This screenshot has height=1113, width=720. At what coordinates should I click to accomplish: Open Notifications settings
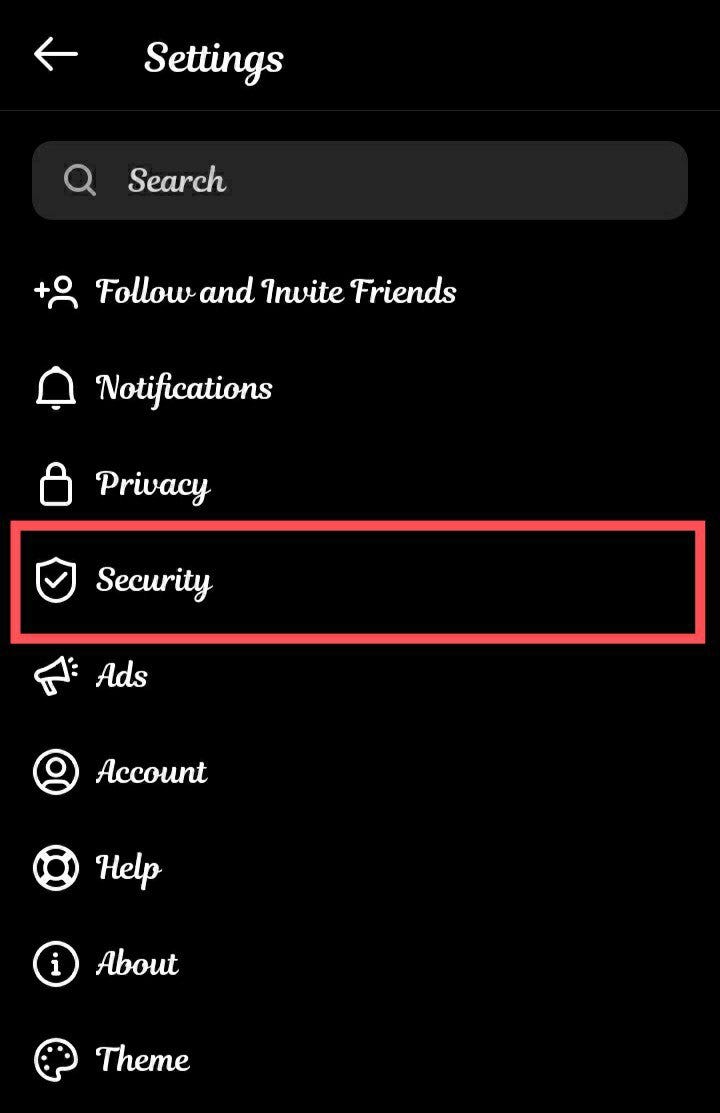click(183, 388)
